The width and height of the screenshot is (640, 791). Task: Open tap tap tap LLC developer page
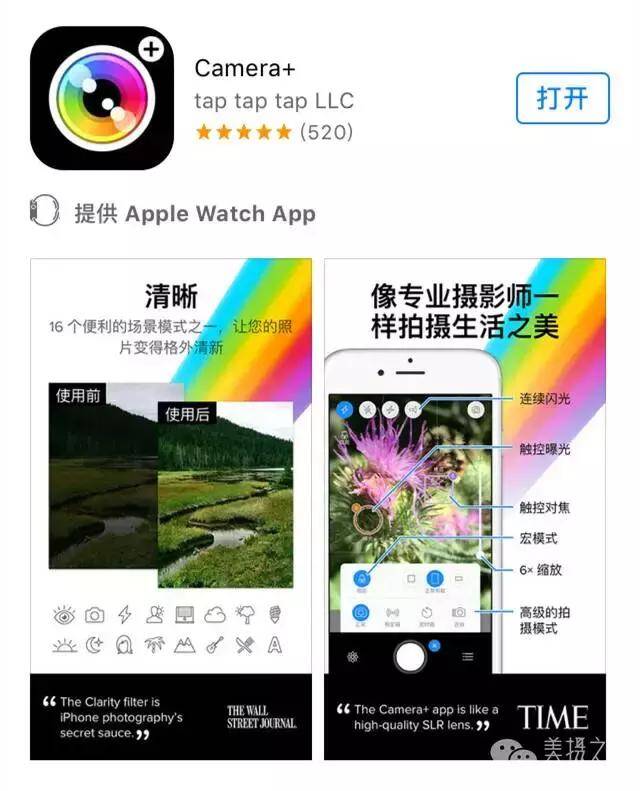[273, 101]
